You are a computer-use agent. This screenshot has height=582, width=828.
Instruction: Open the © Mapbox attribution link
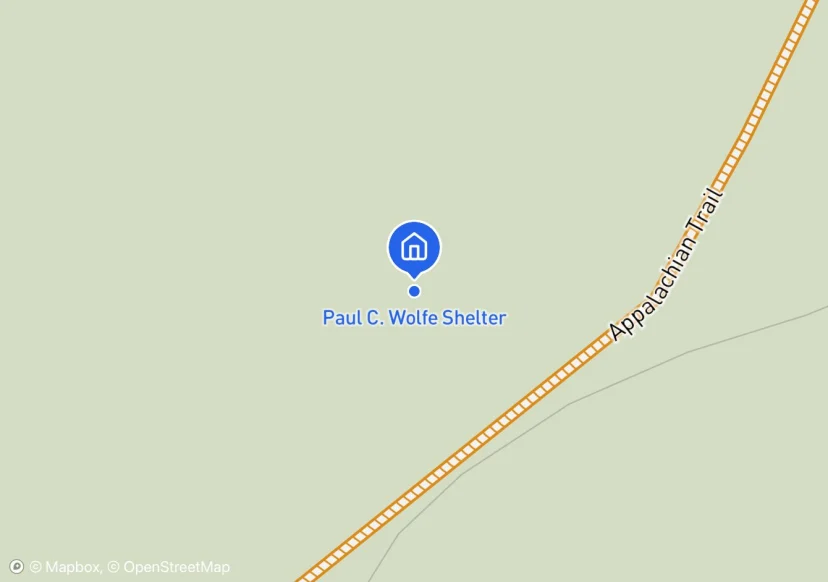click(x=64, y=567)
